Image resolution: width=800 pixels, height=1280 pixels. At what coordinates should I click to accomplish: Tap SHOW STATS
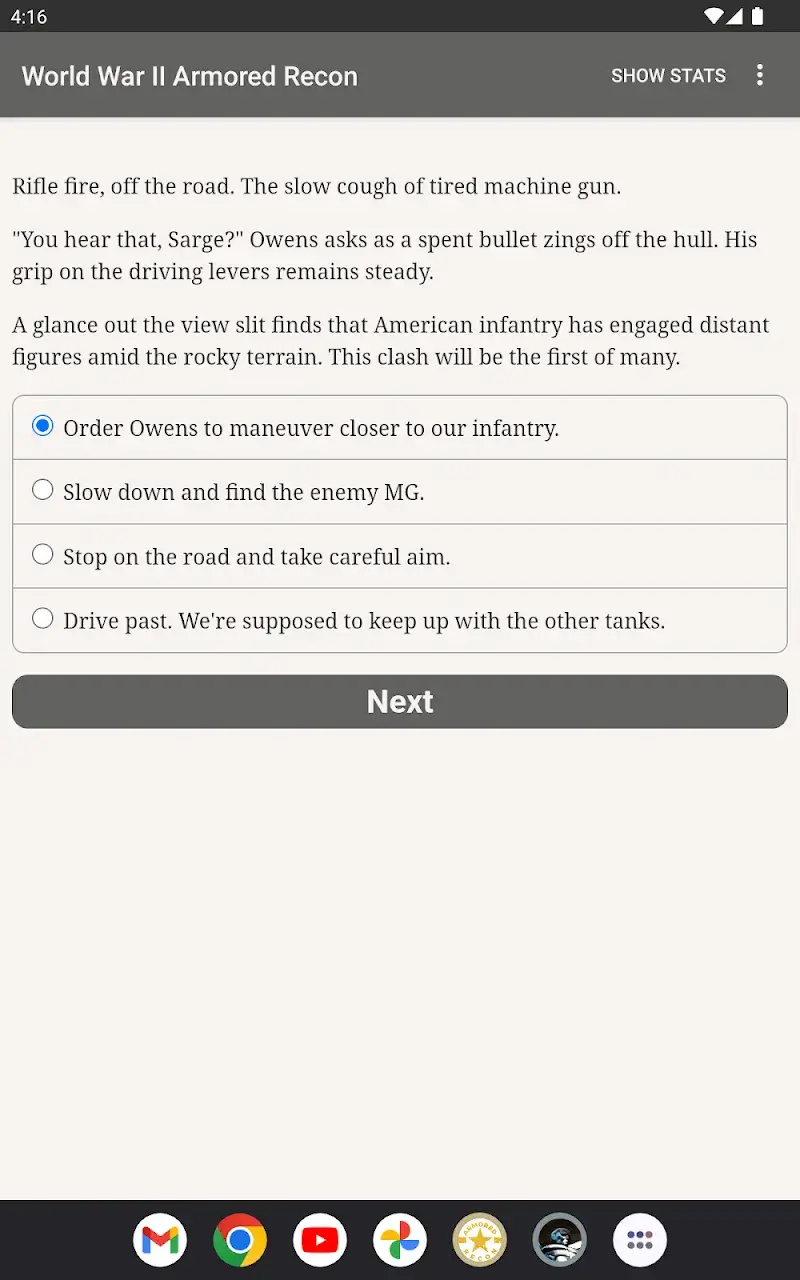(668, 76)
